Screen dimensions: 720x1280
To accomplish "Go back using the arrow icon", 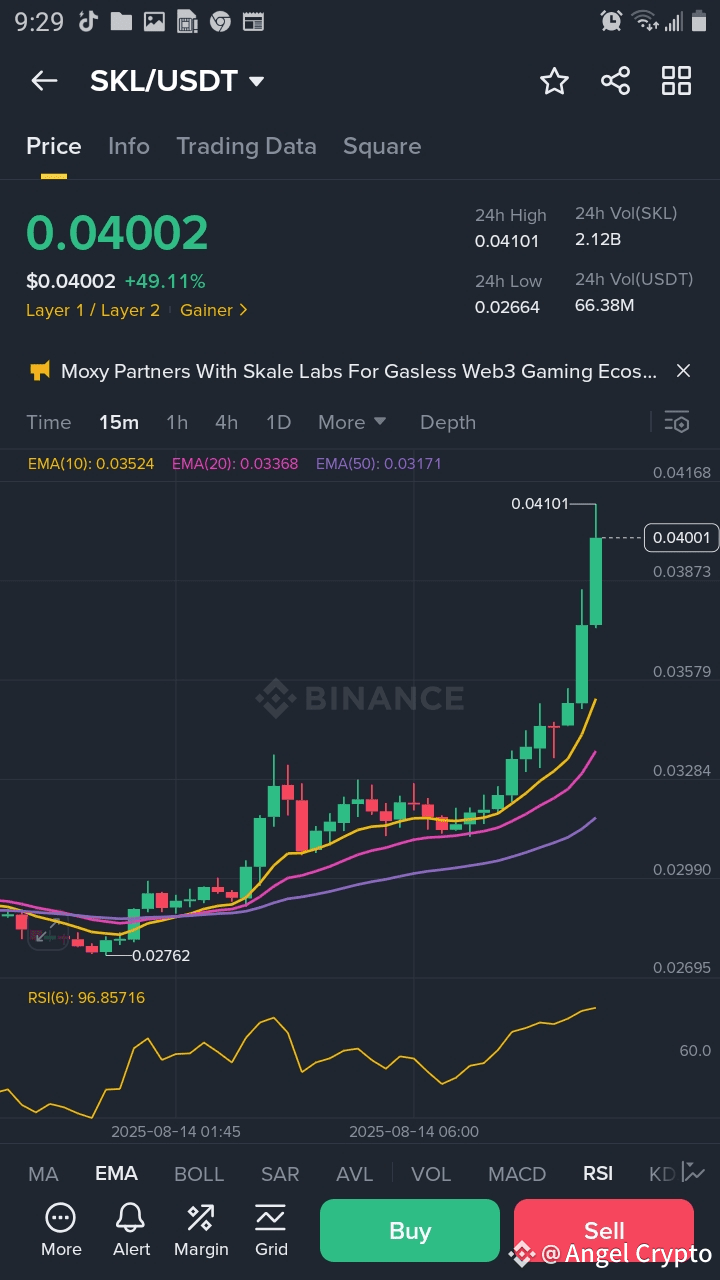I will pos(44,81).
